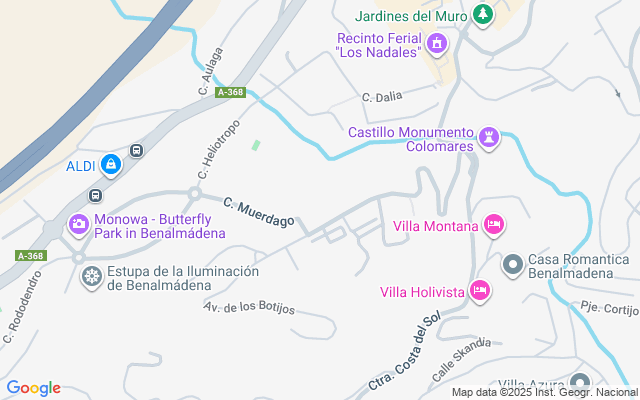This screenshot has width=640, height=400.
Task: Tap the bus stop icon beside ALDI
Action: coord(137,151)
